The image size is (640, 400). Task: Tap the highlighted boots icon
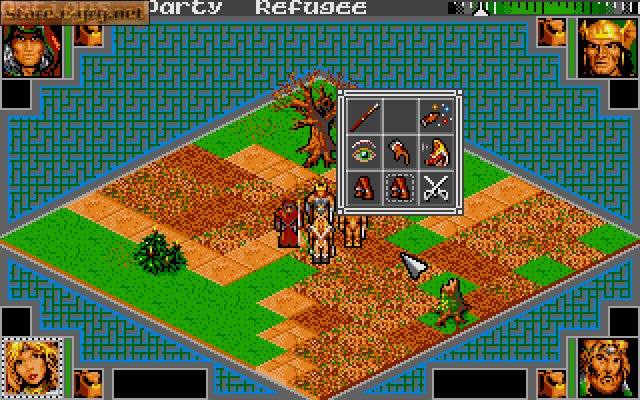[x=399, y=187]
